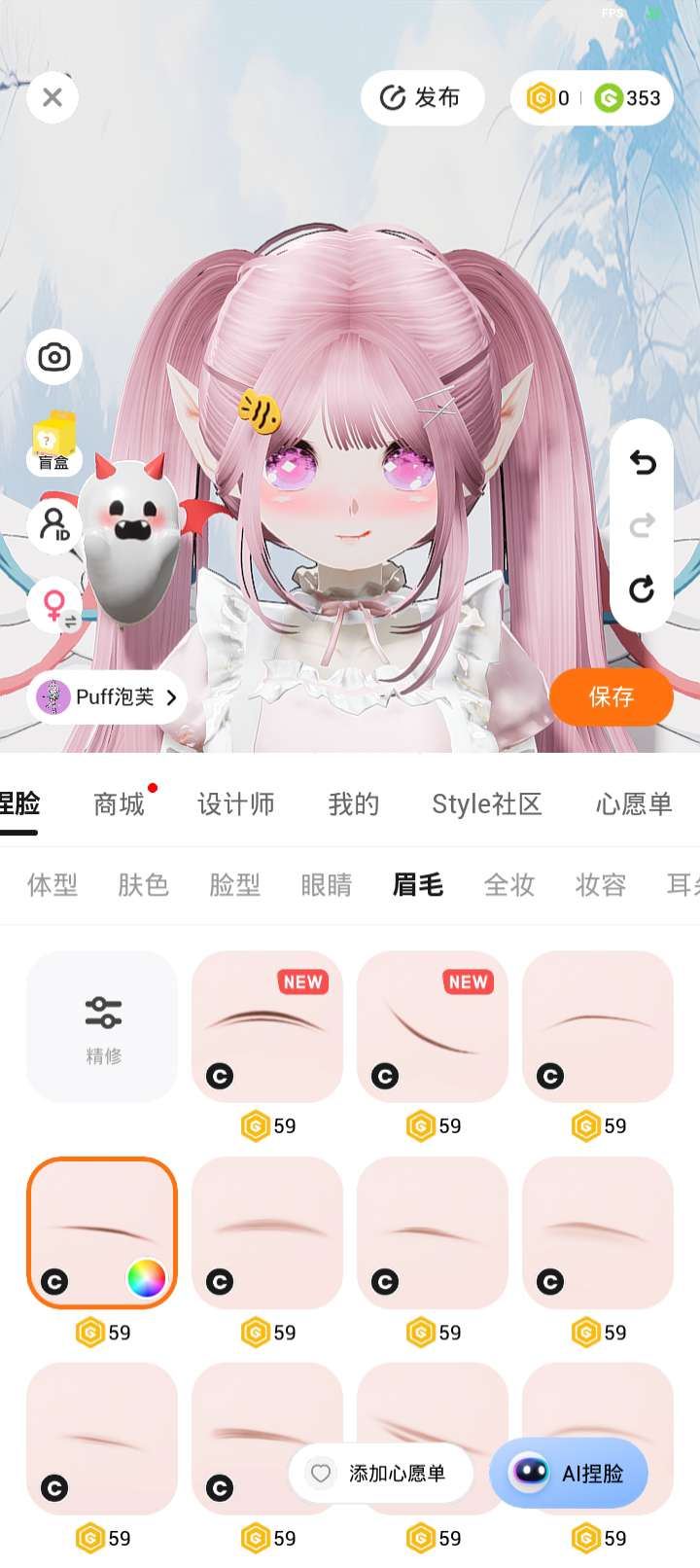Switch avatar gender with the female symbol icon
The width and height of the screenshot is (700, 1568).
pyautogui.click(x=56, y=605)
